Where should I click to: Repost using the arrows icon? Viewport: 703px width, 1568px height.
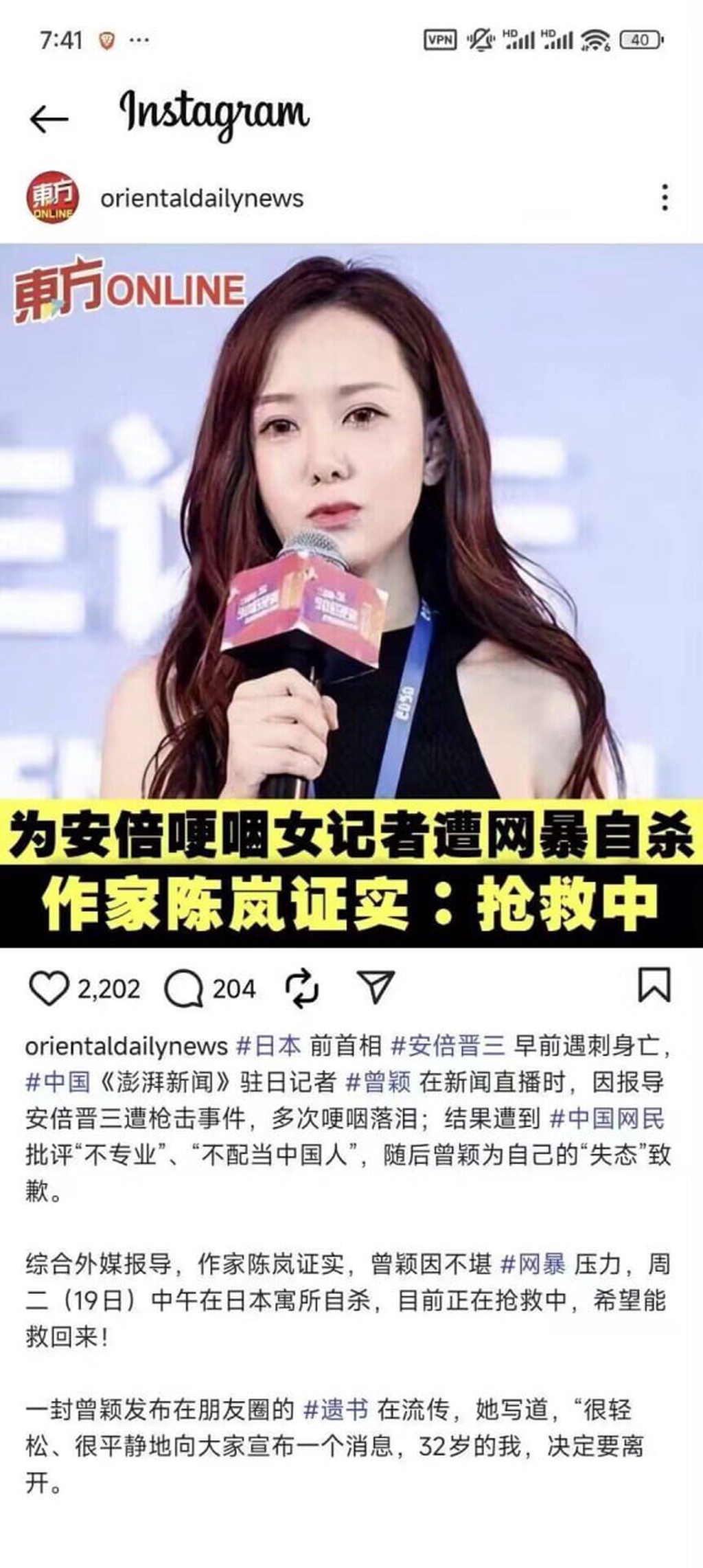tap(301, 989)
